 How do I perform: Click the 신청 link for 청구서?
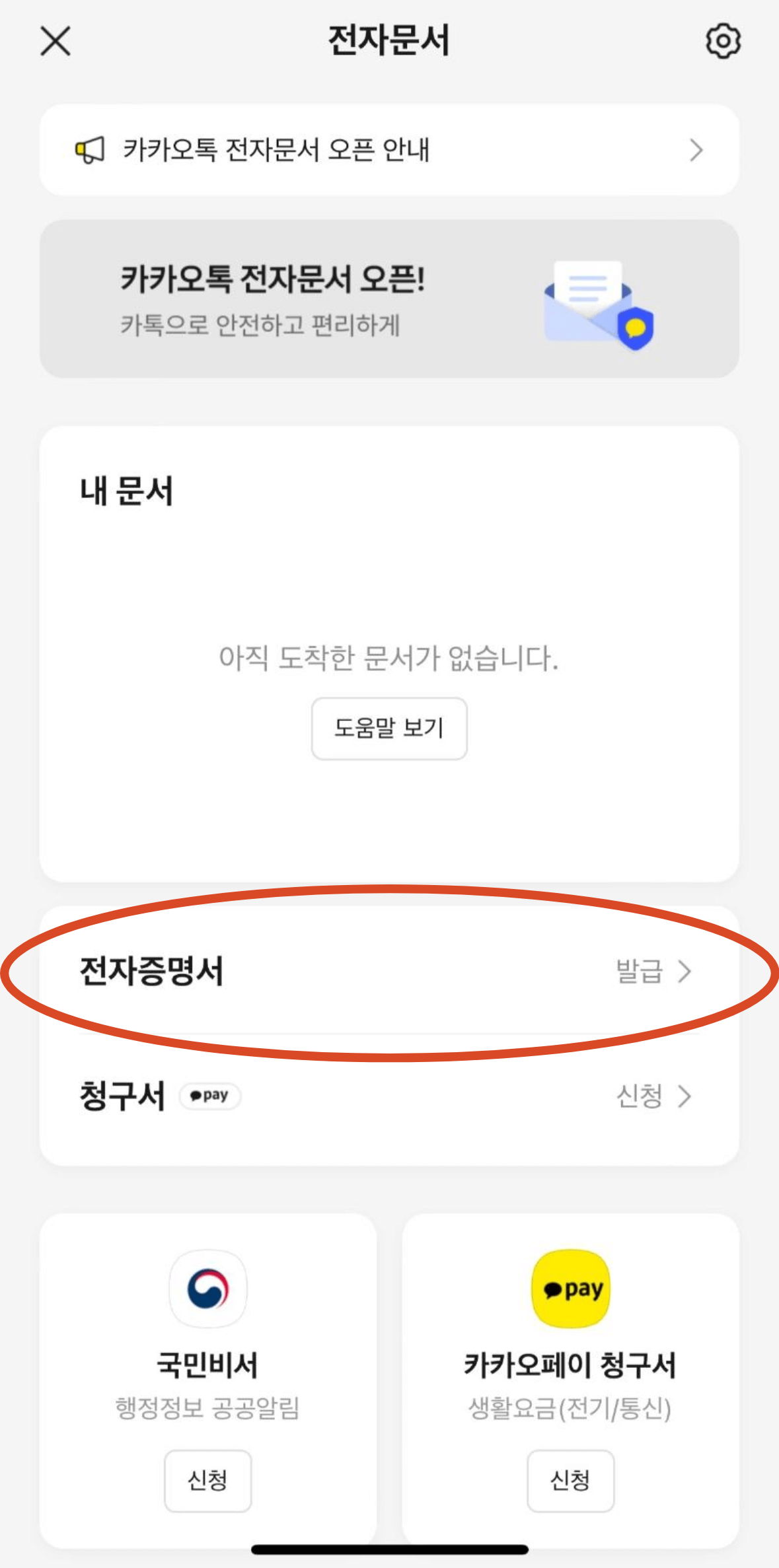(x=638, y=1096)
